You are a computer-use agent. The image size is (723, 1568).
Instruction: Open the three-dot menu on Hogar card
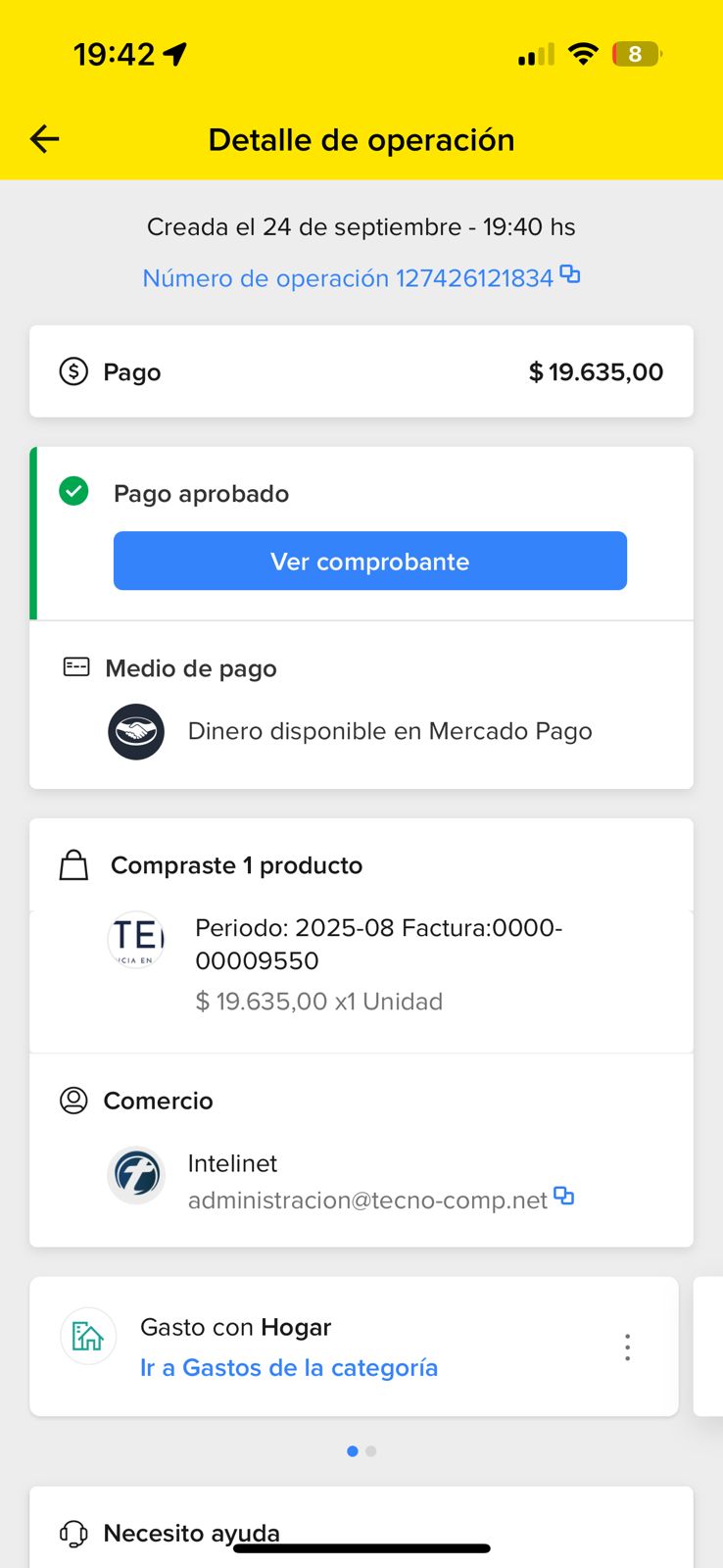click(627, 1347)
